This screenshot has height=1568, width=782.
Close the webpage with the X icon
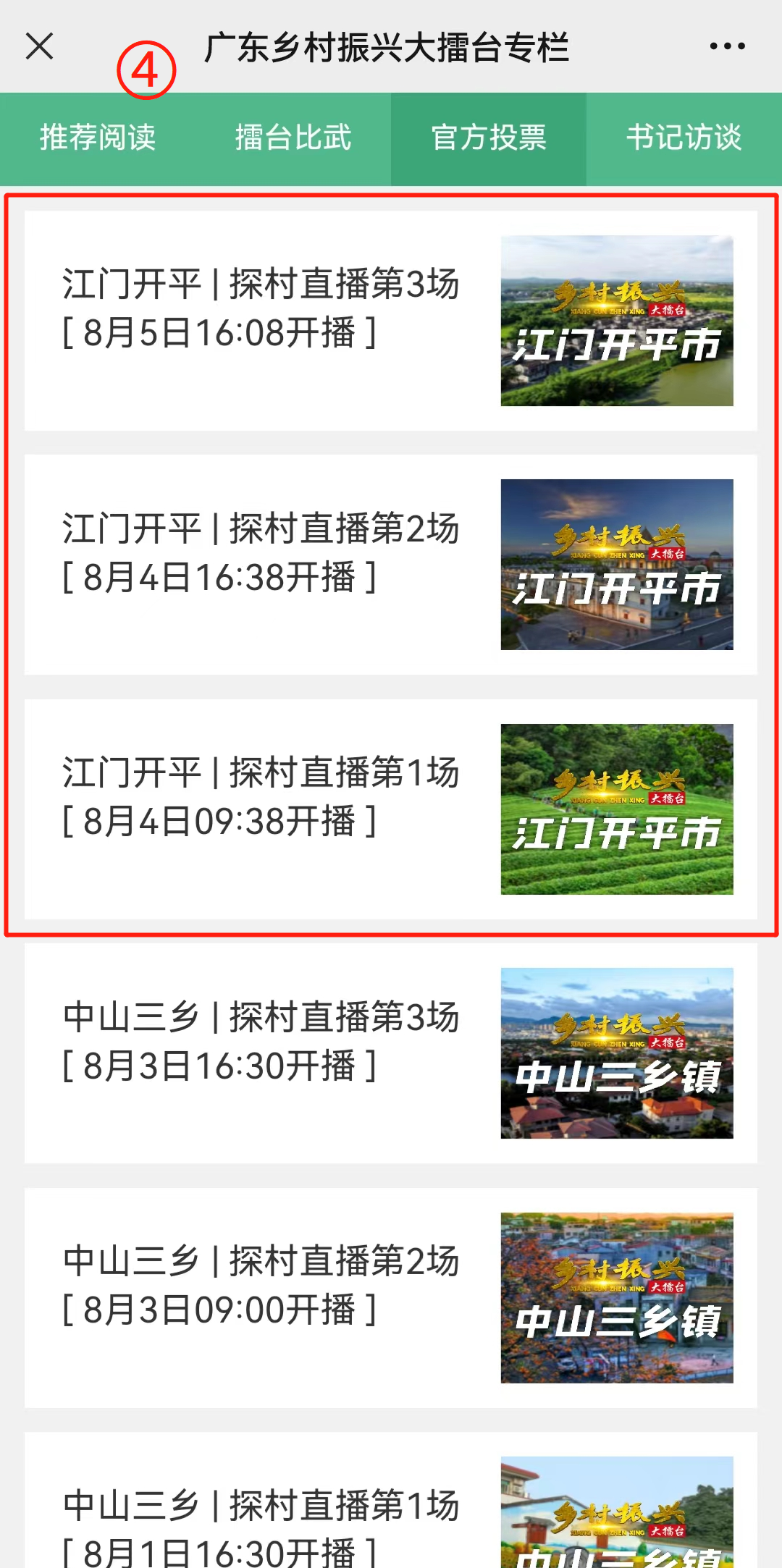tap(40, 46)
